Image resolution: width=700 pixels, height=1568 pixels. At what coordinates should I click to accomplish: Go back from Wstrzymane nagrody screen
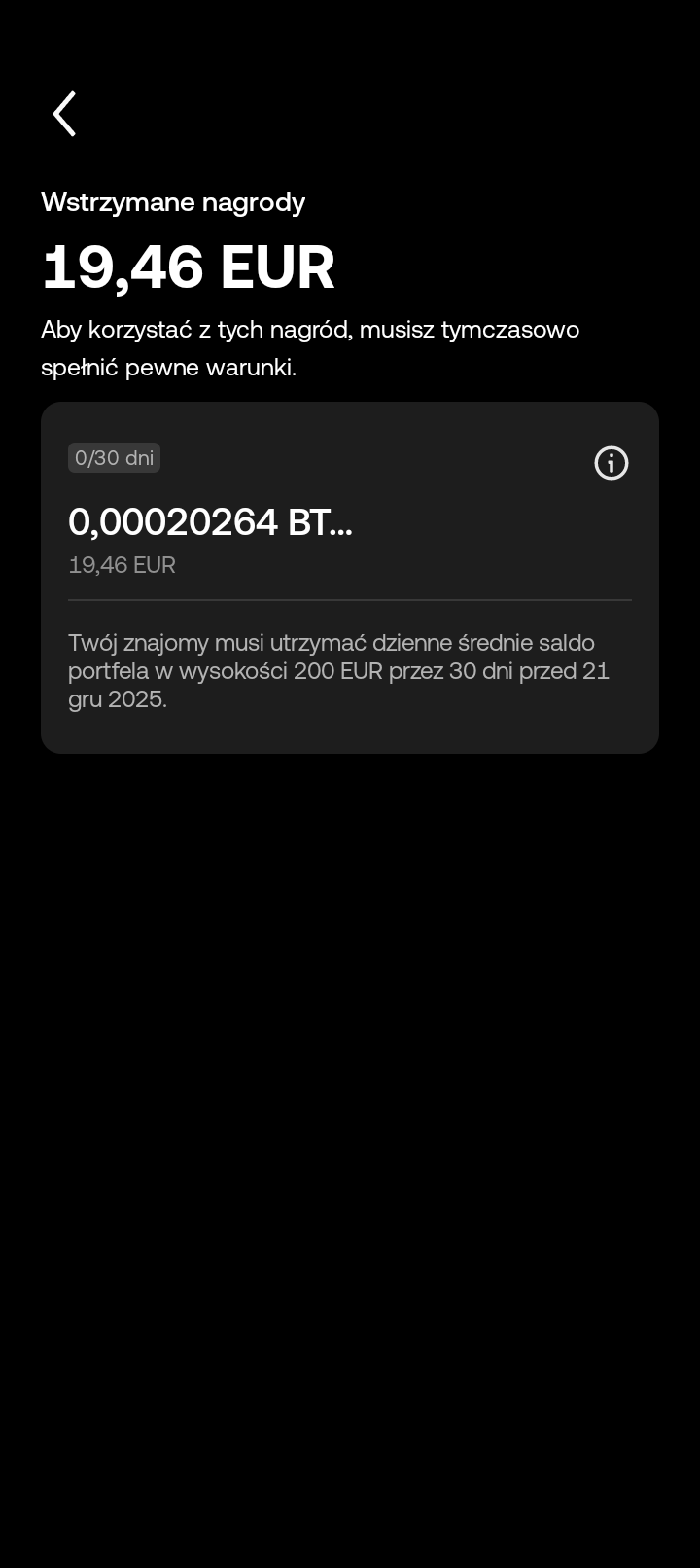64,114
